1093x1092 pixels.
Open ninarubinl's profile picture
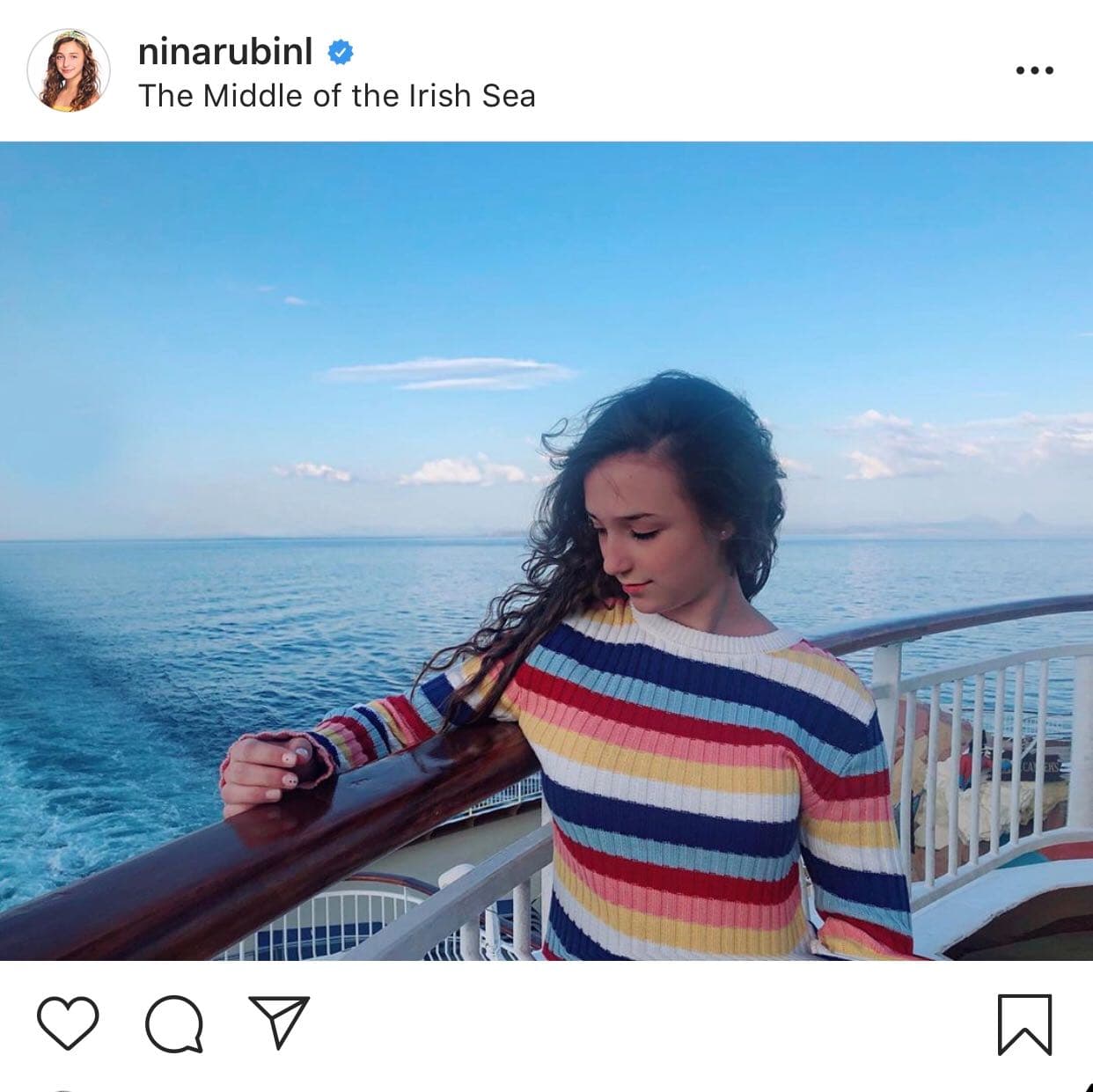tap(69, 70)
